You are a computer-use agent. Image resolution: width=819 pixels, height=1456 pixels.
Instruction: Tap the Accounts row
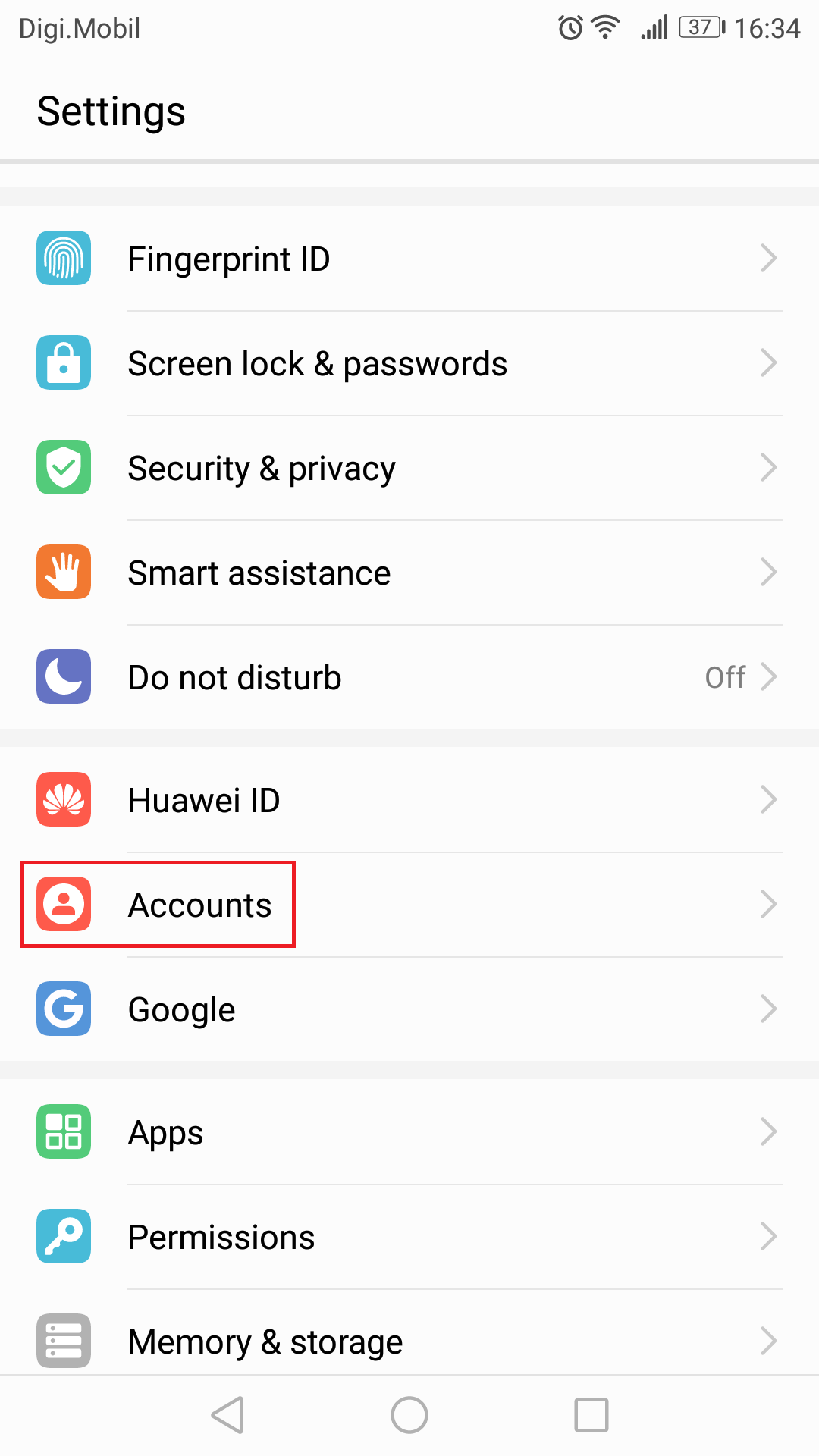[409, 905]
